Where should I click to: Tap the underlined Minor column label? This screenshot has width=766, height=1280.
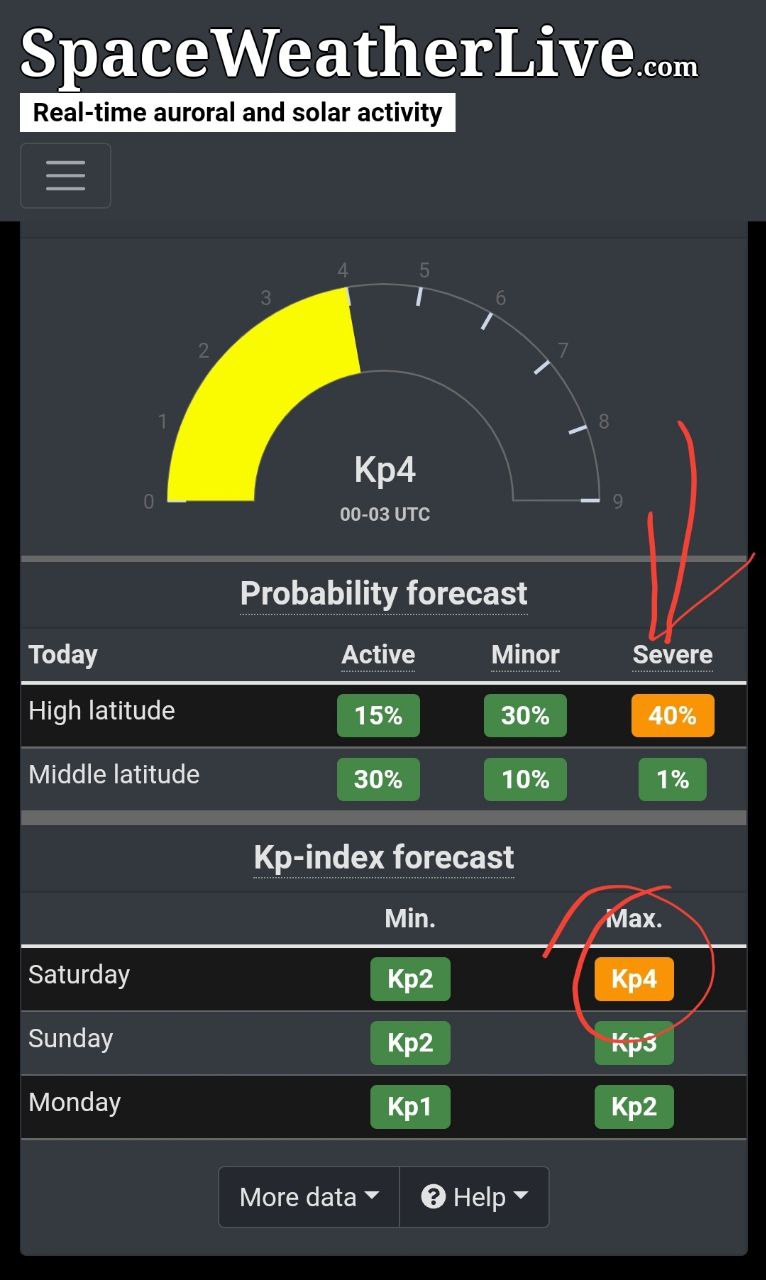525,655
